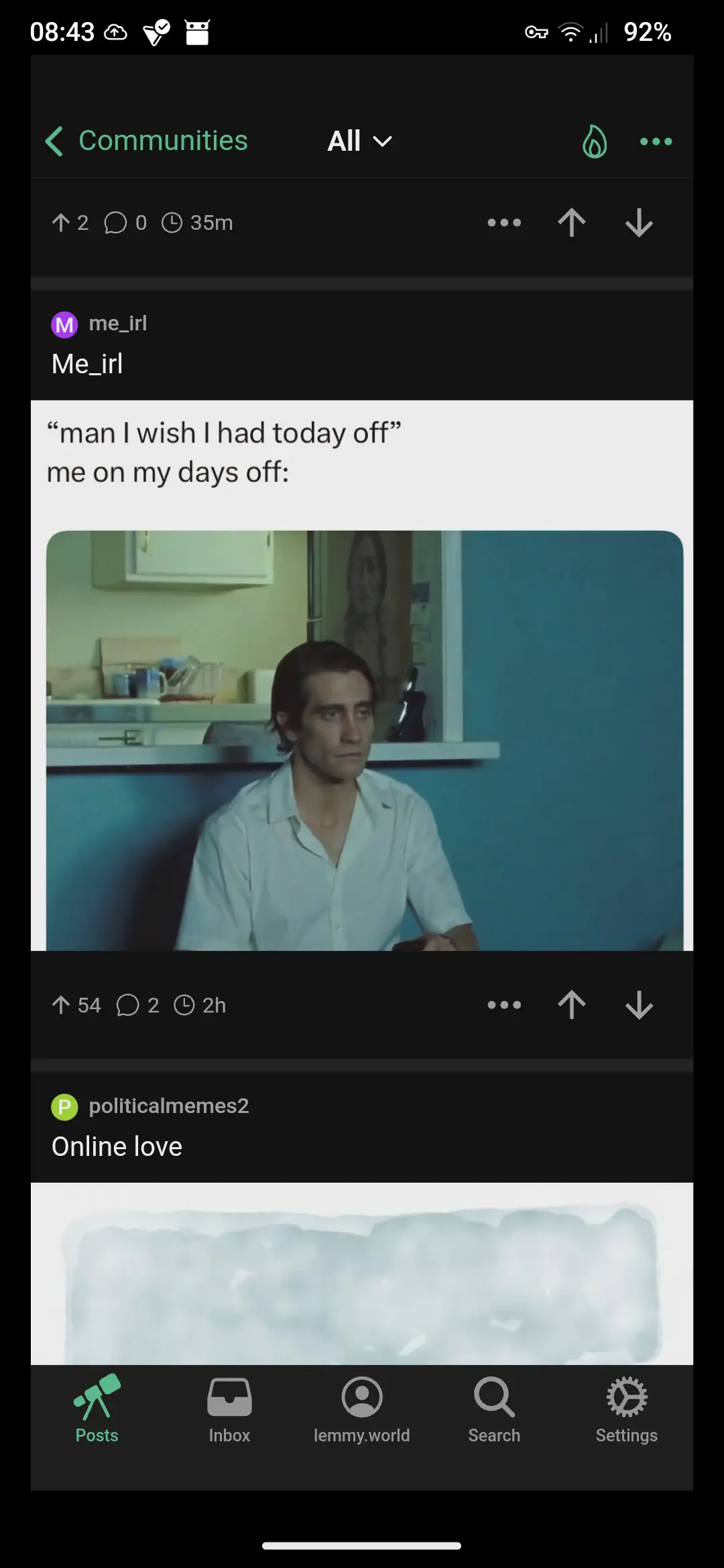Open the Online love post

pos(117,1147)
